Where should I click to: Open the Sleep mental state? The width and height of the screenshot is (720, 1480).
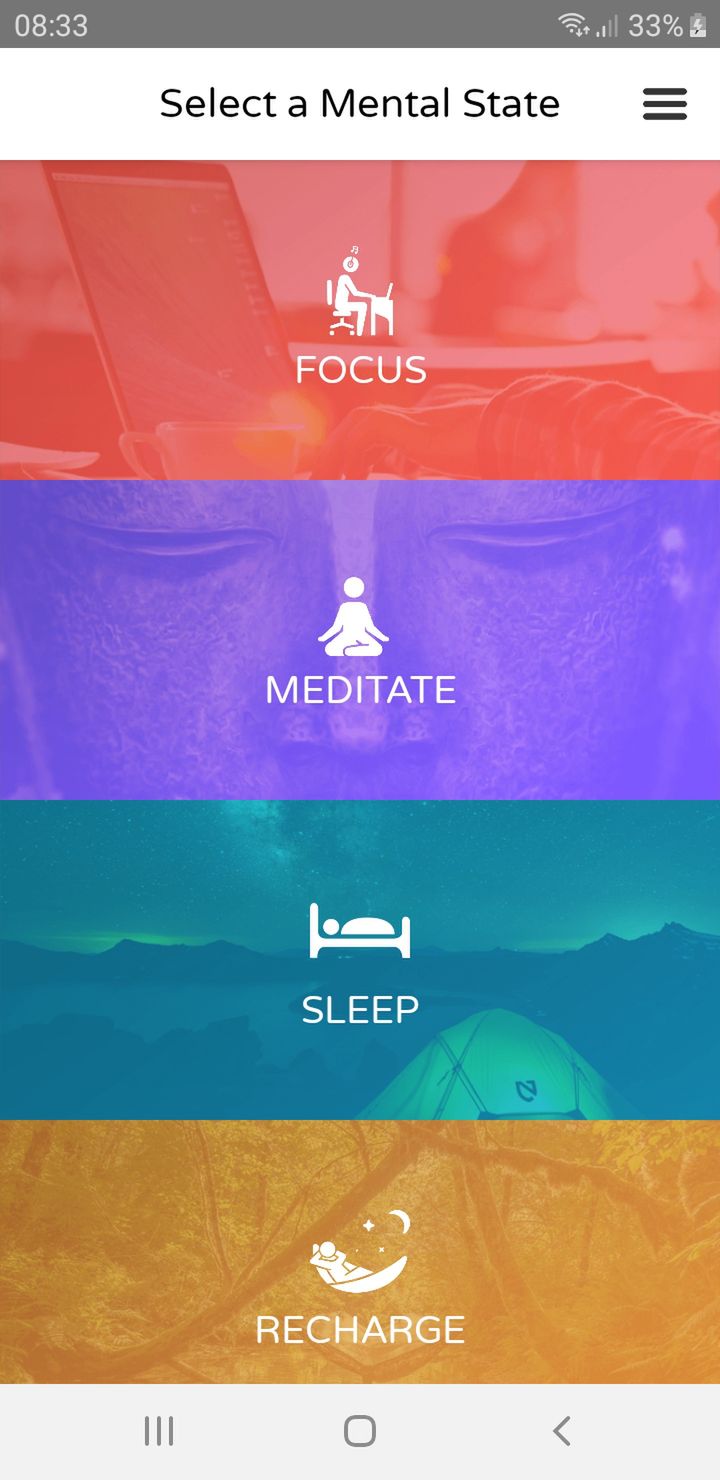360,960
